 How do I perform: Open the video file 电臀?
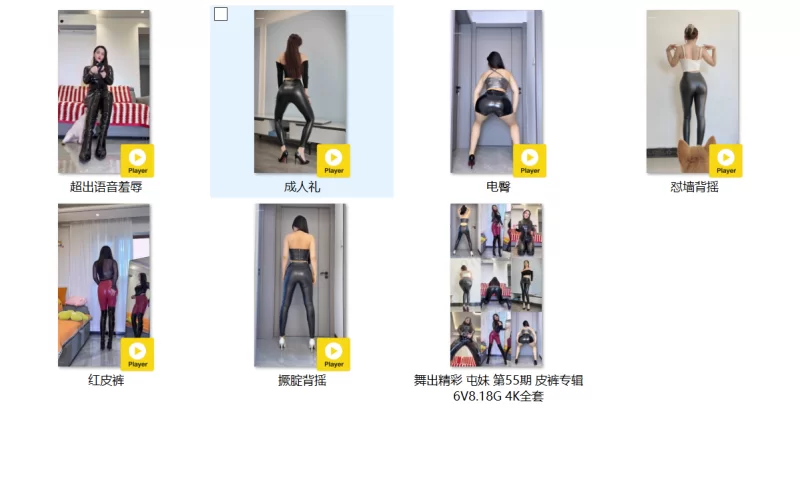[x=497, y=92]
